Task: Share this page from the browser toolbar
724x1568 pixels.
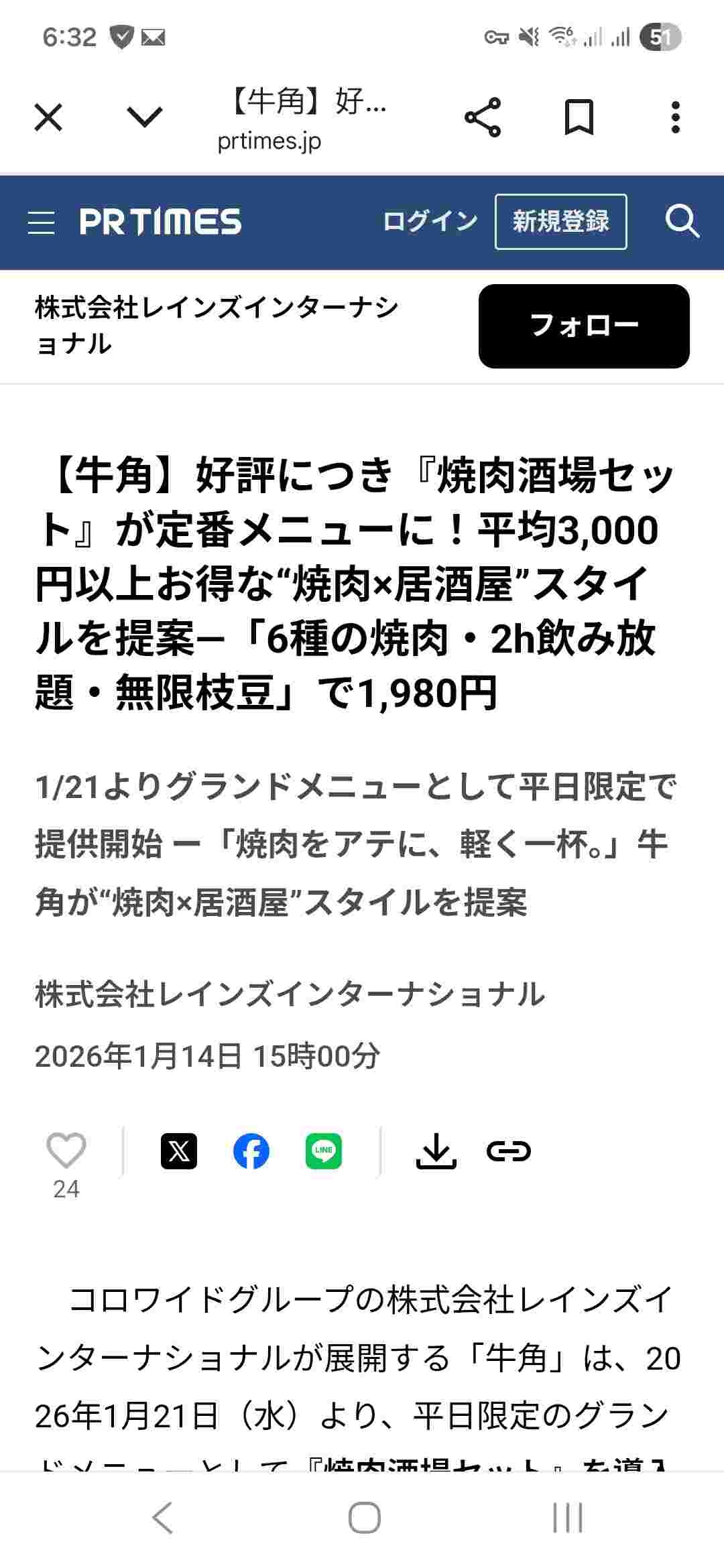Action: point(483,118)
